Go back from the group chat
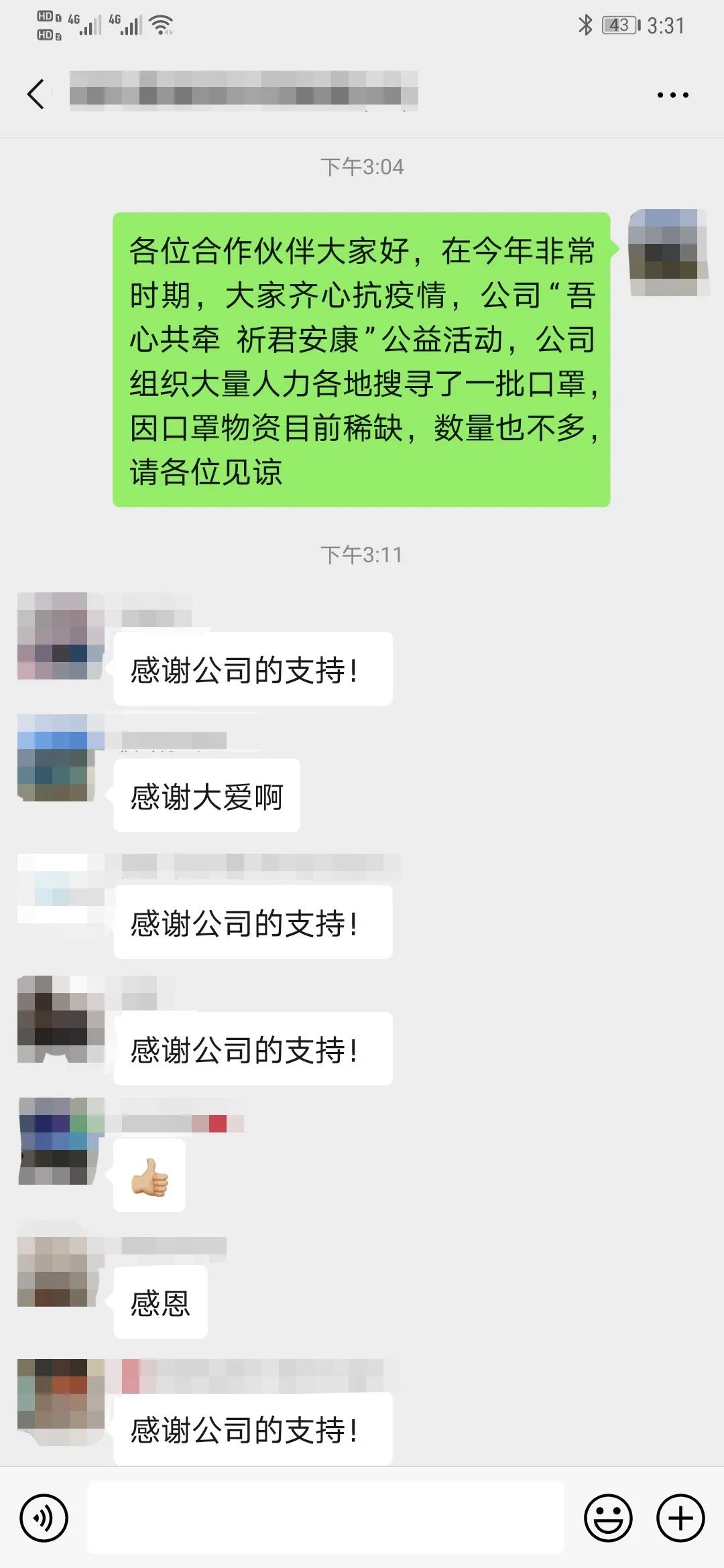724x1568 pixels. tap(36, 94)
